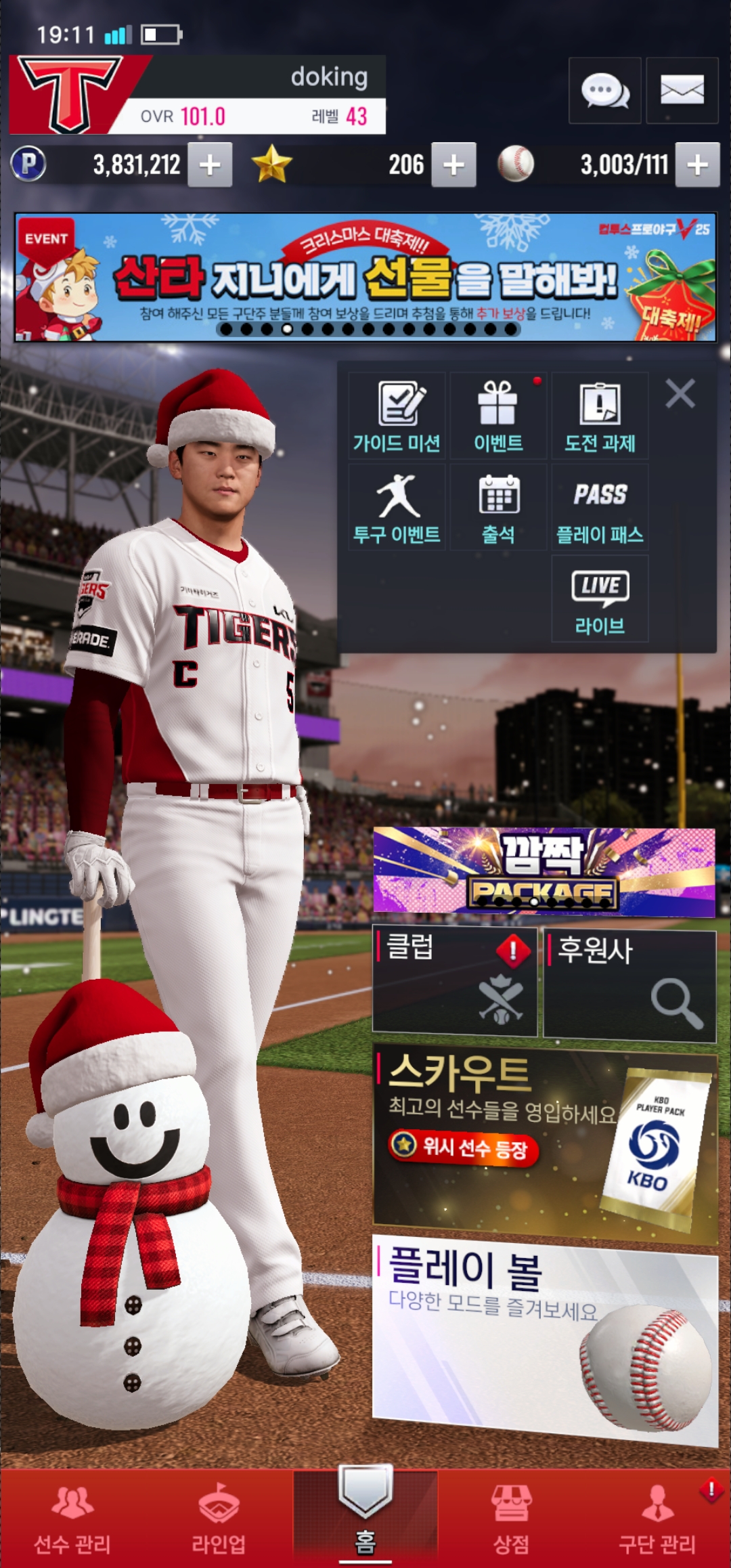
Task: Open 도전 과제 challenges
Action: pyautogui.click(x=600, y=416)
